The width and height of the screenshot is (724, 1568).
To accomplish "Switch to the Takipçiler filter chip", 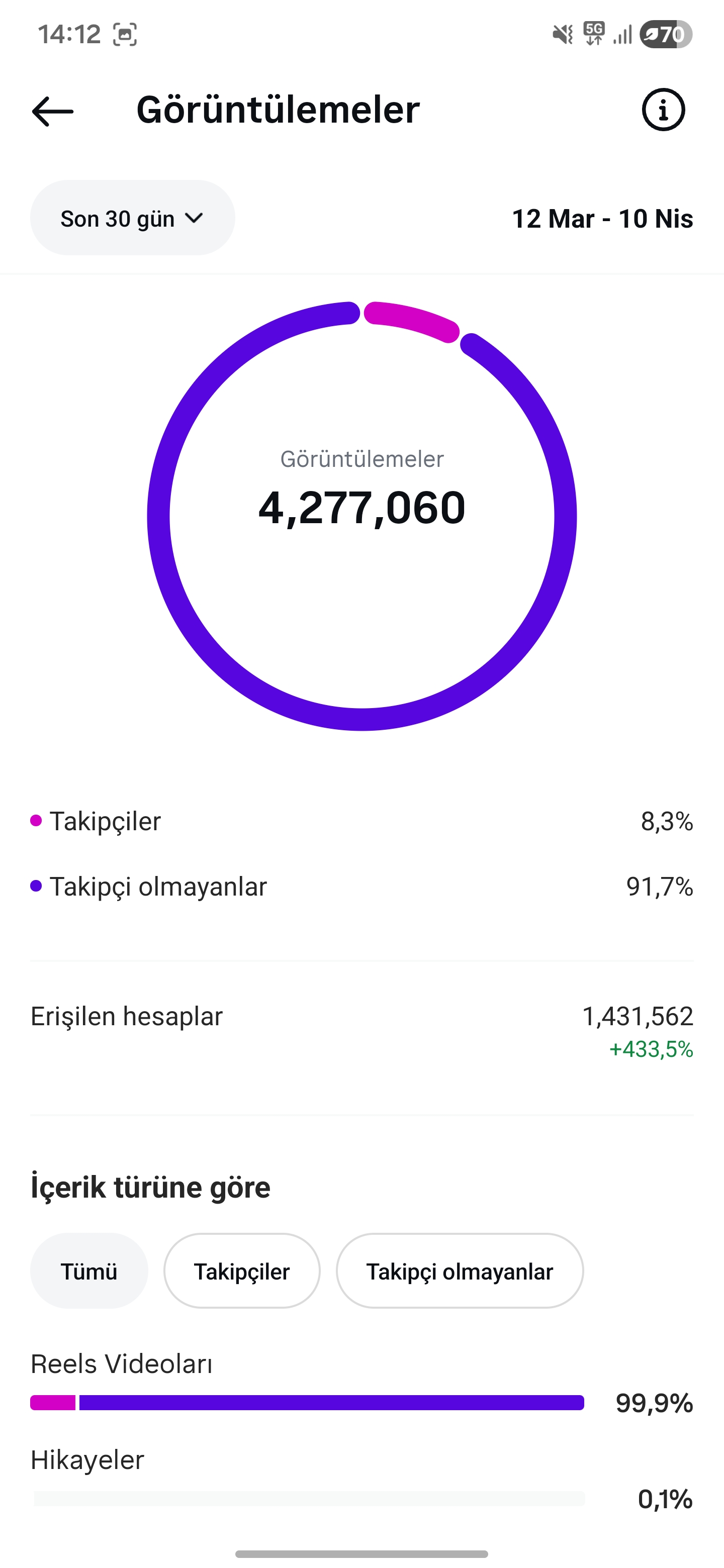I will (242, 1271).
